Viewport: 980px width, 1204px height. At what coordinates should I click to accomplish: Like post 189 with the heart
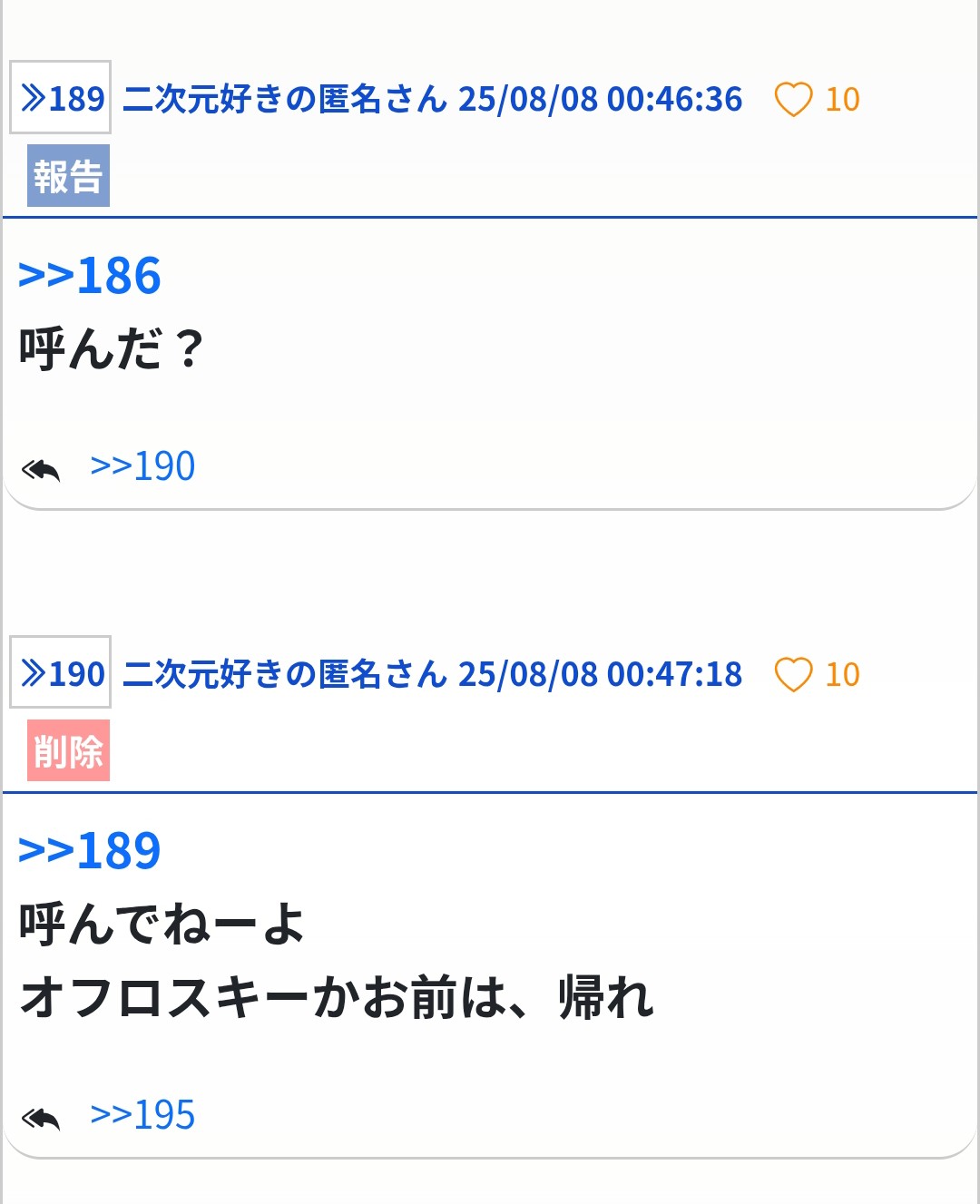[x=793, y=99]
